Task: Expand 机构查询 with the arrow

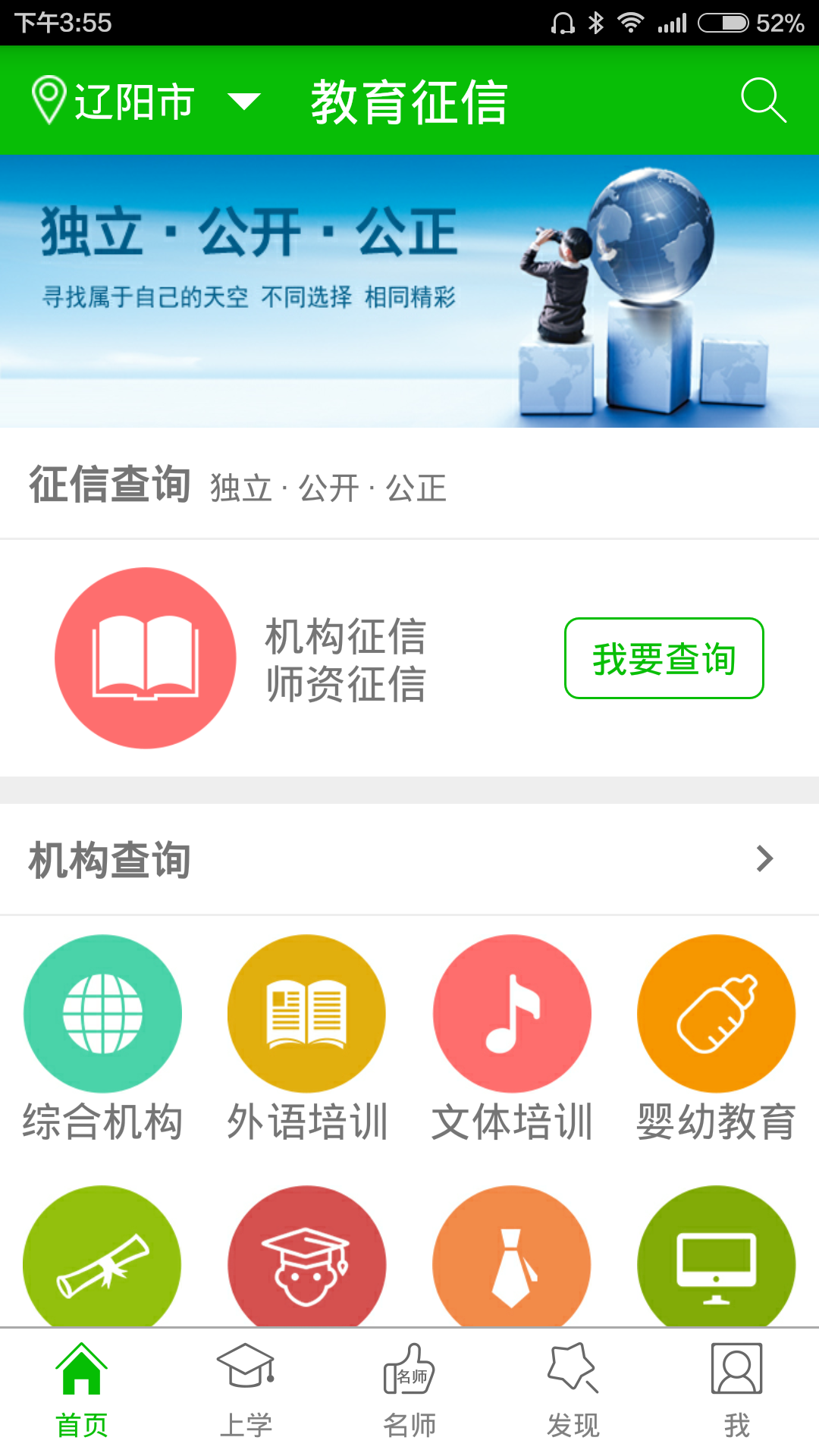Action: click(x=764, y=859)
